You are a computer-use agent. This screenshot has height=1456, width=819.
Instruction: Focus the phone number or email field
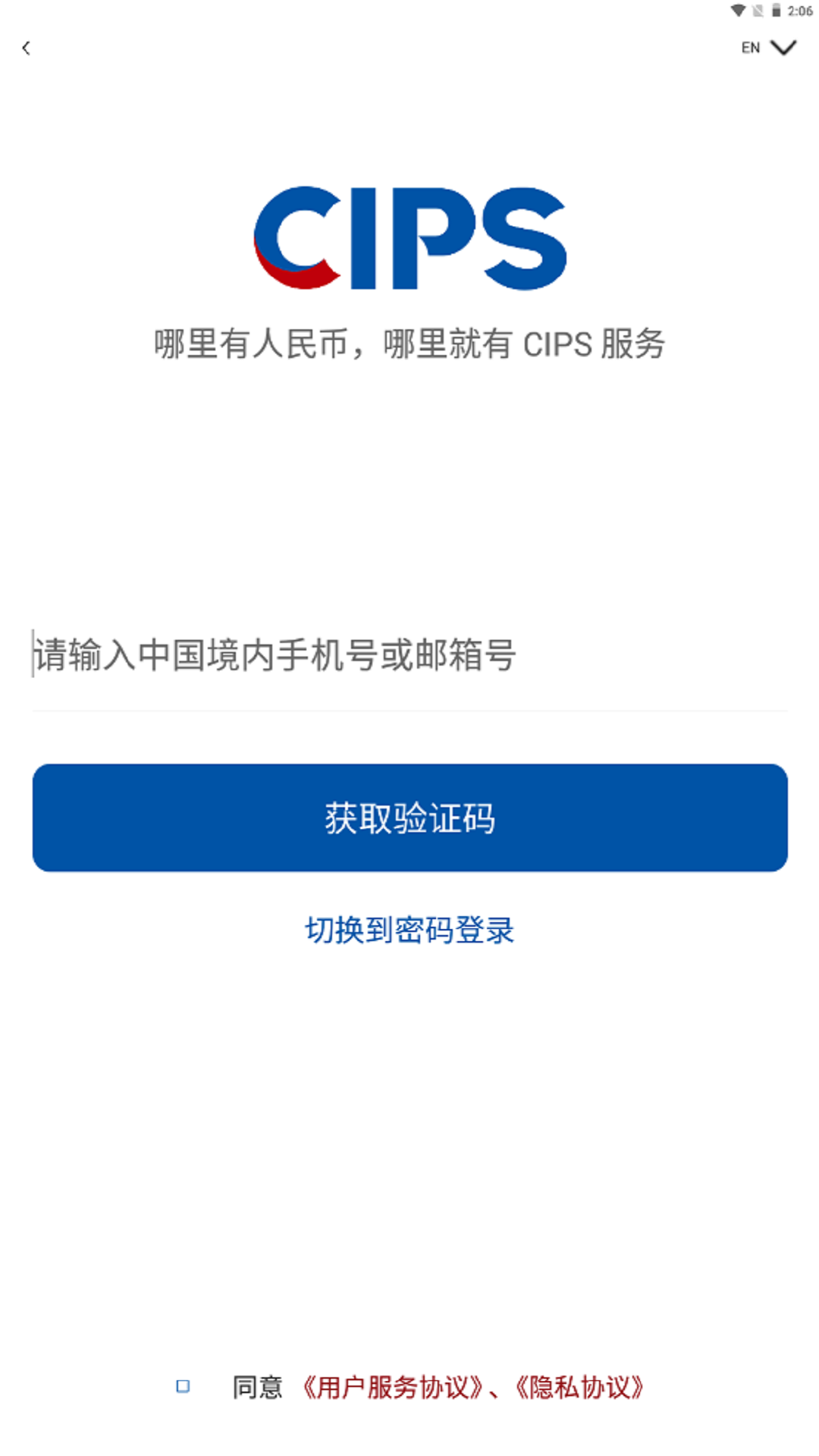click(x=409, y=655)
